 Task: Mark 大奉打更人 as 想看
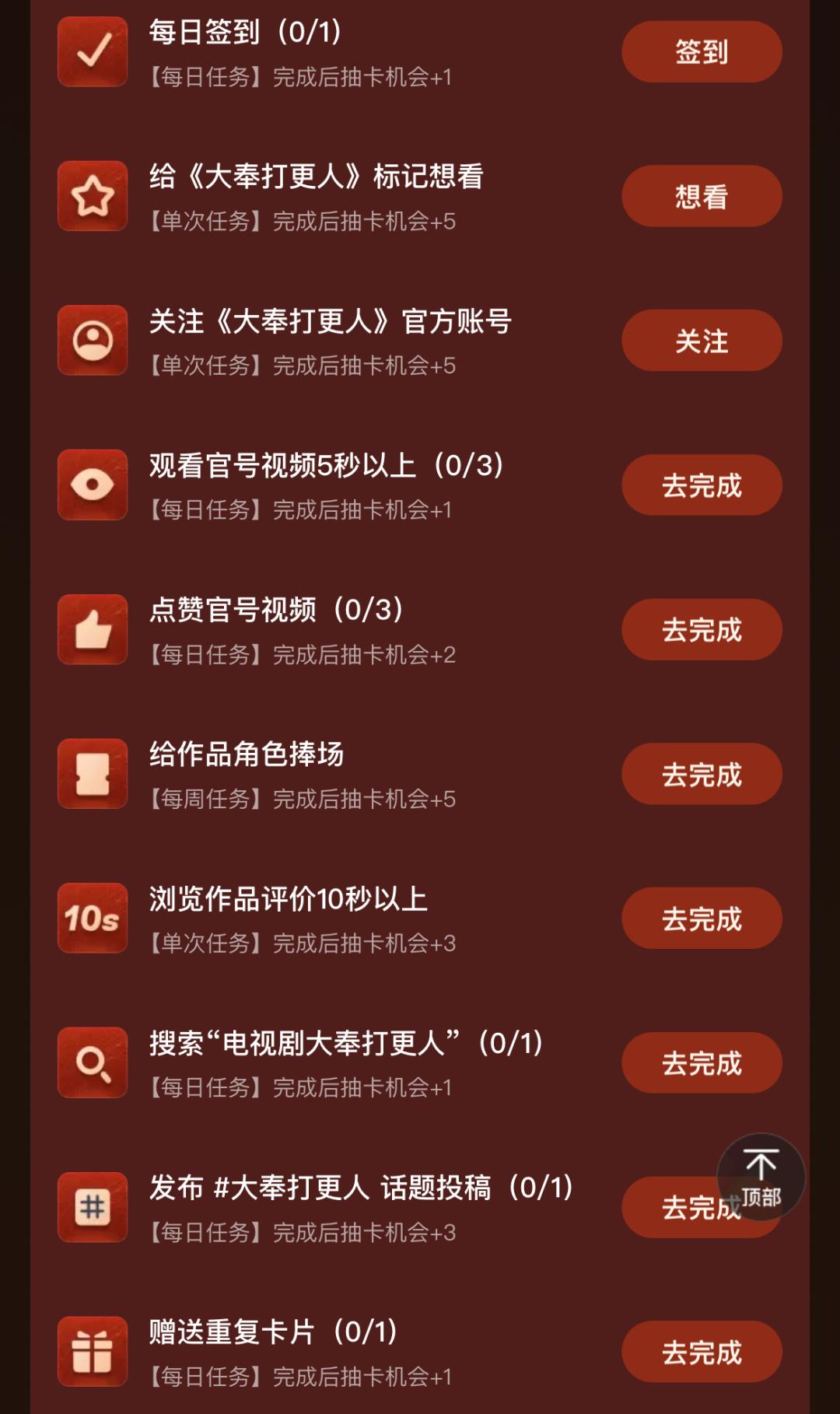pyautogui.click(x=702, y=196)
